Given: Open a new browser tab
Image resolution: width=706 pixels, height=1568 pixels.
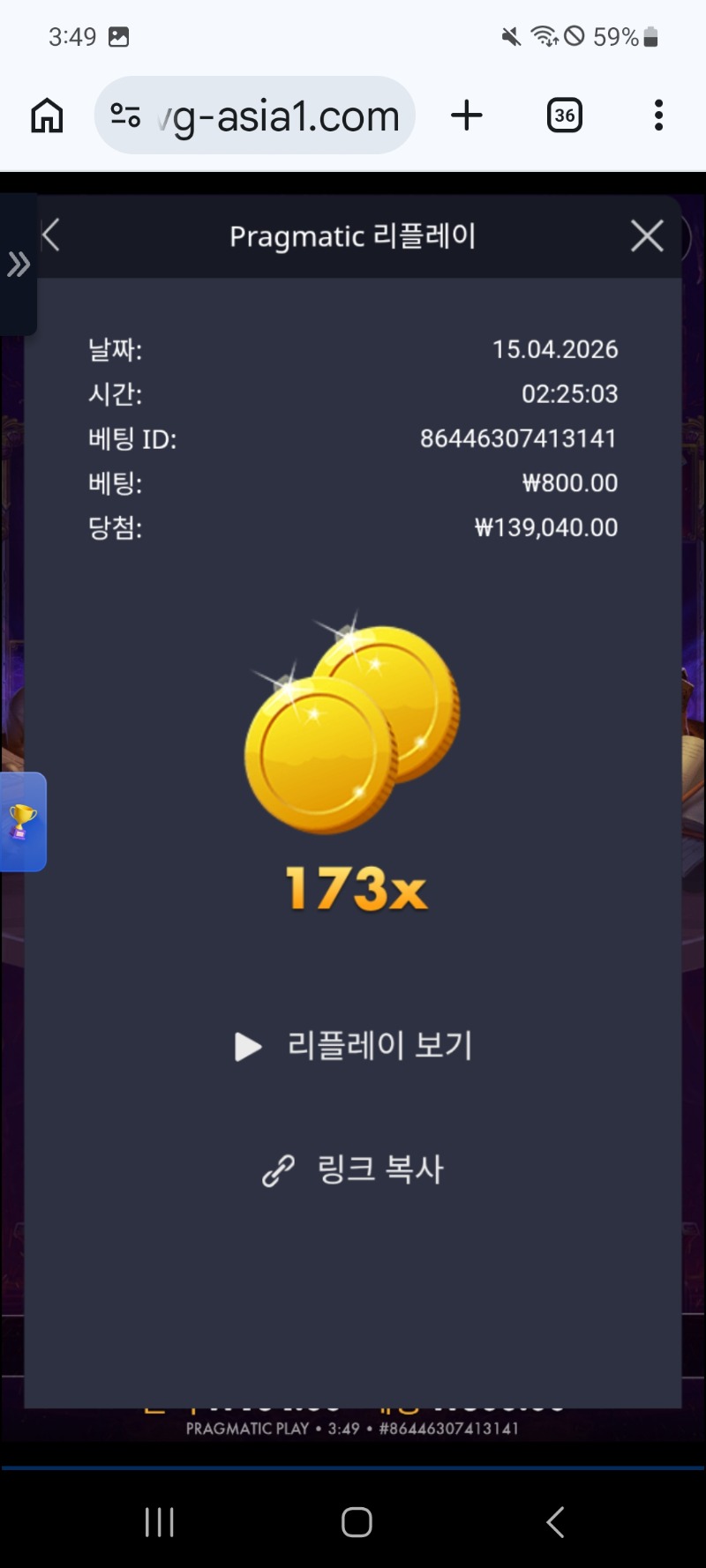Looking at the screenshot, I should coord(467,116).
